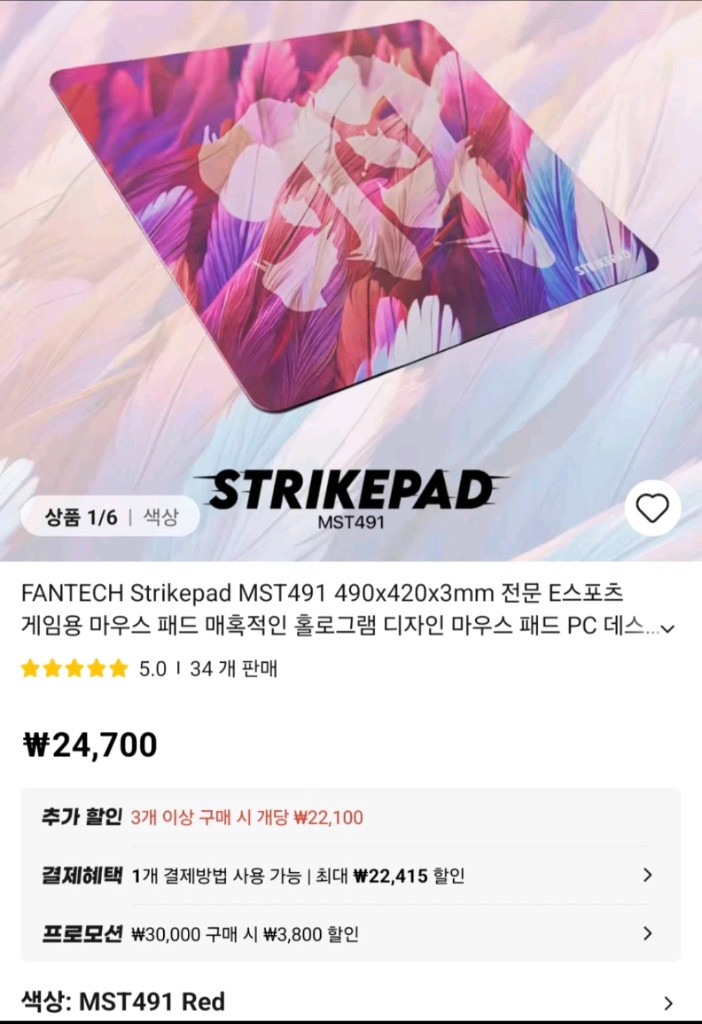Viewport: 702px width, 1024px height.
Task: Expand the full product title
Action: (668, 629)
